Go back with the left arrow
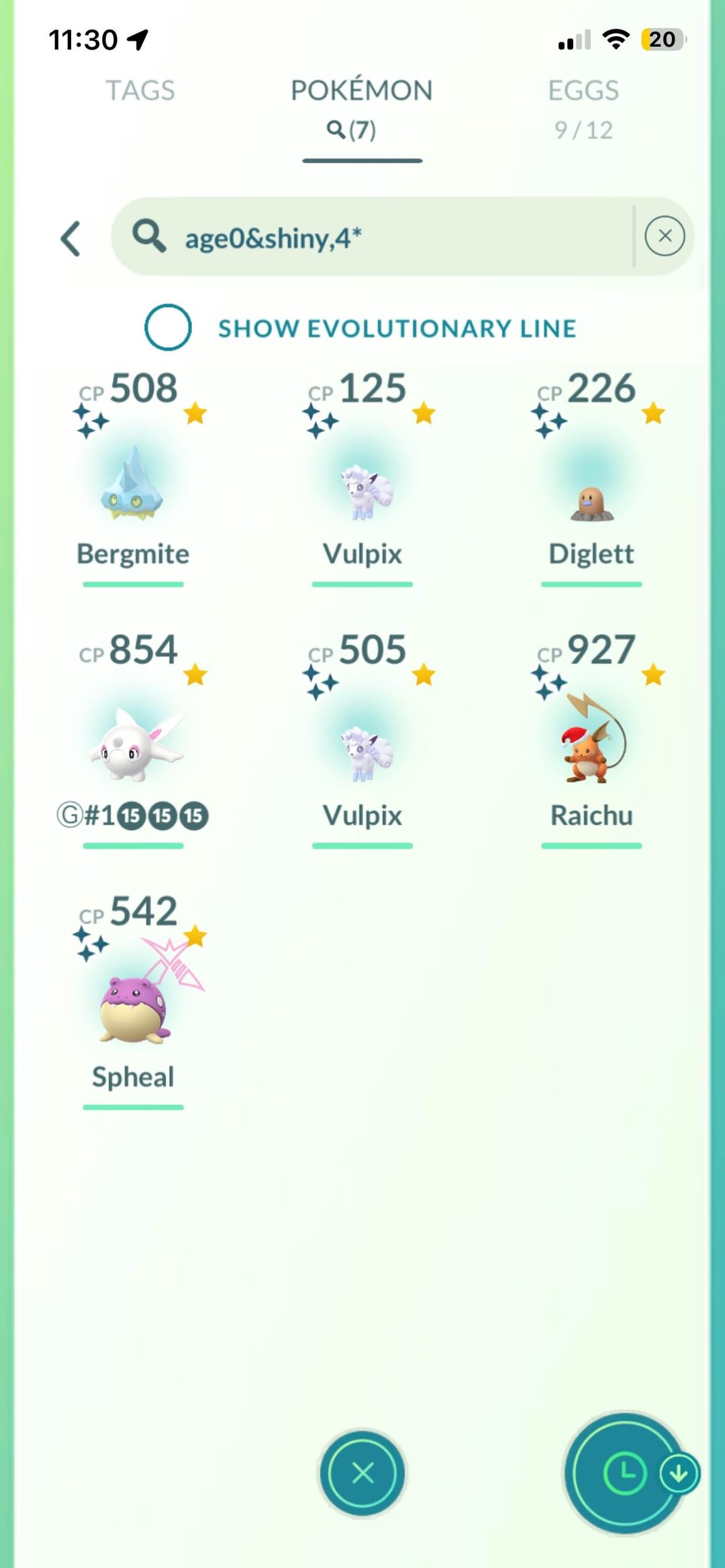The image size is (725, 1568). (x=71, y=238)
